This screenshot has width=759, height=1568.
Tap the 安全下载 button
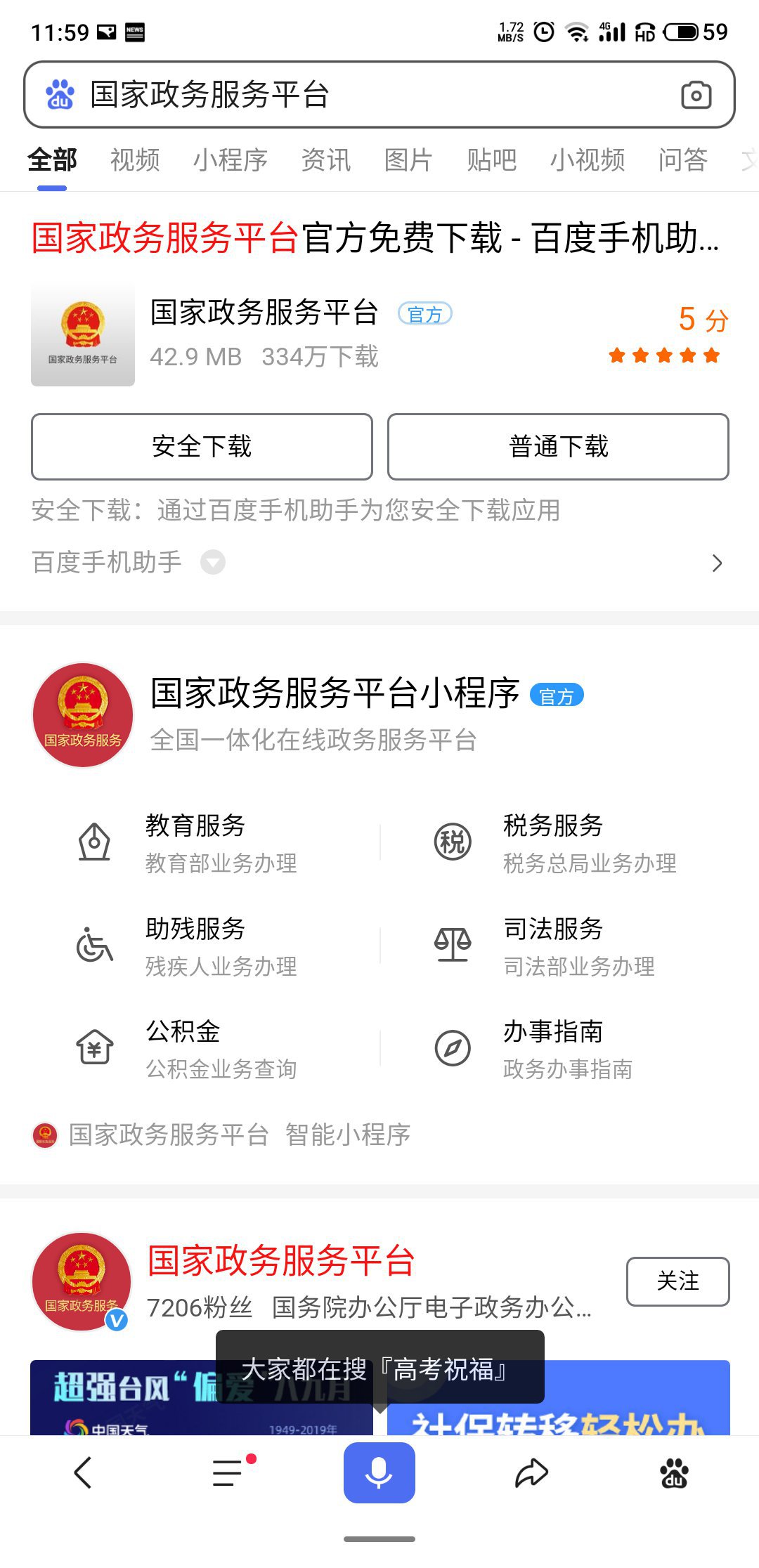tap(202, 447)
